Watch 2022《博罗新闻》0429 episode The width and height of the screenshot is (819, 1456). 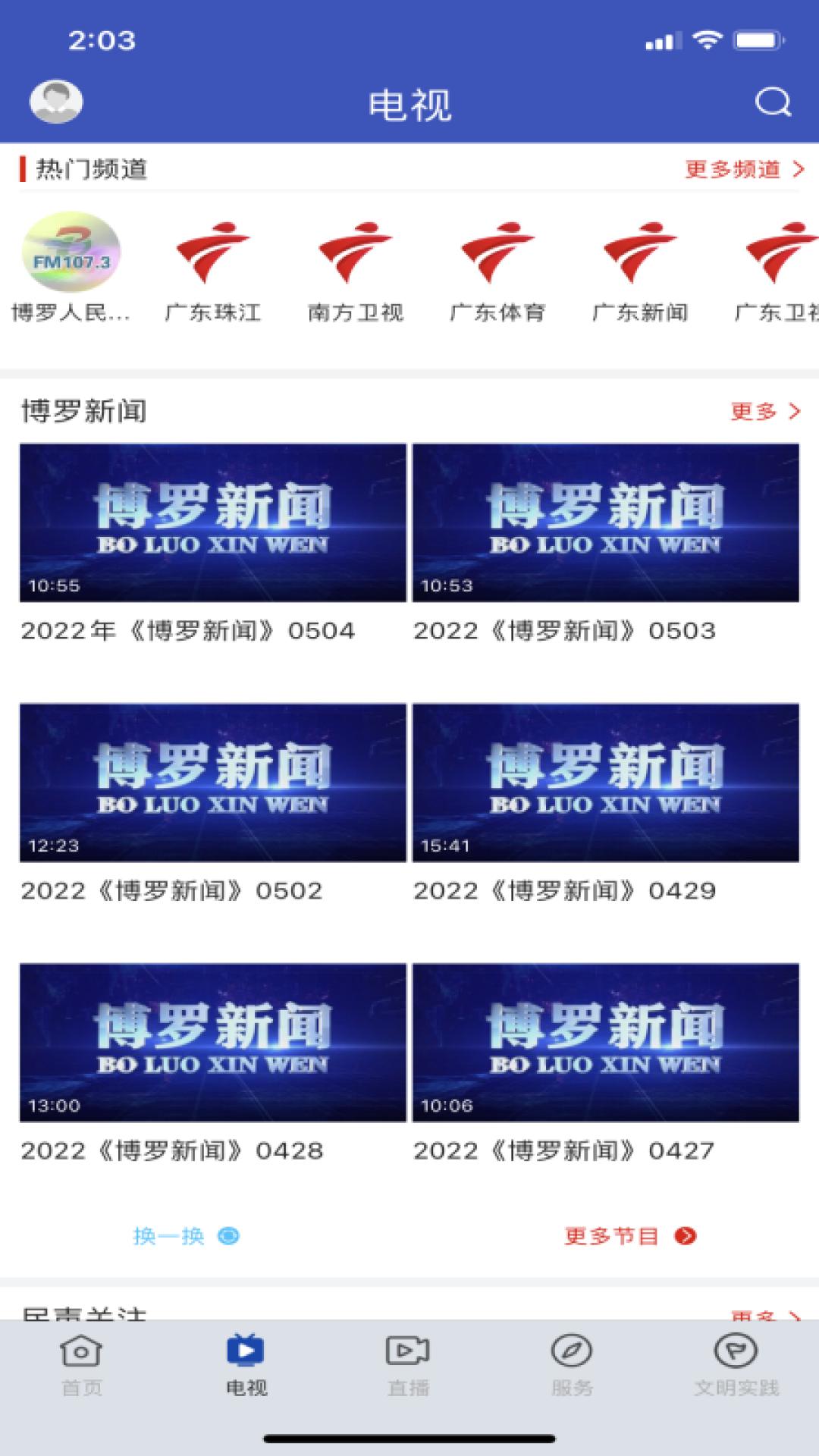point(605,783)
